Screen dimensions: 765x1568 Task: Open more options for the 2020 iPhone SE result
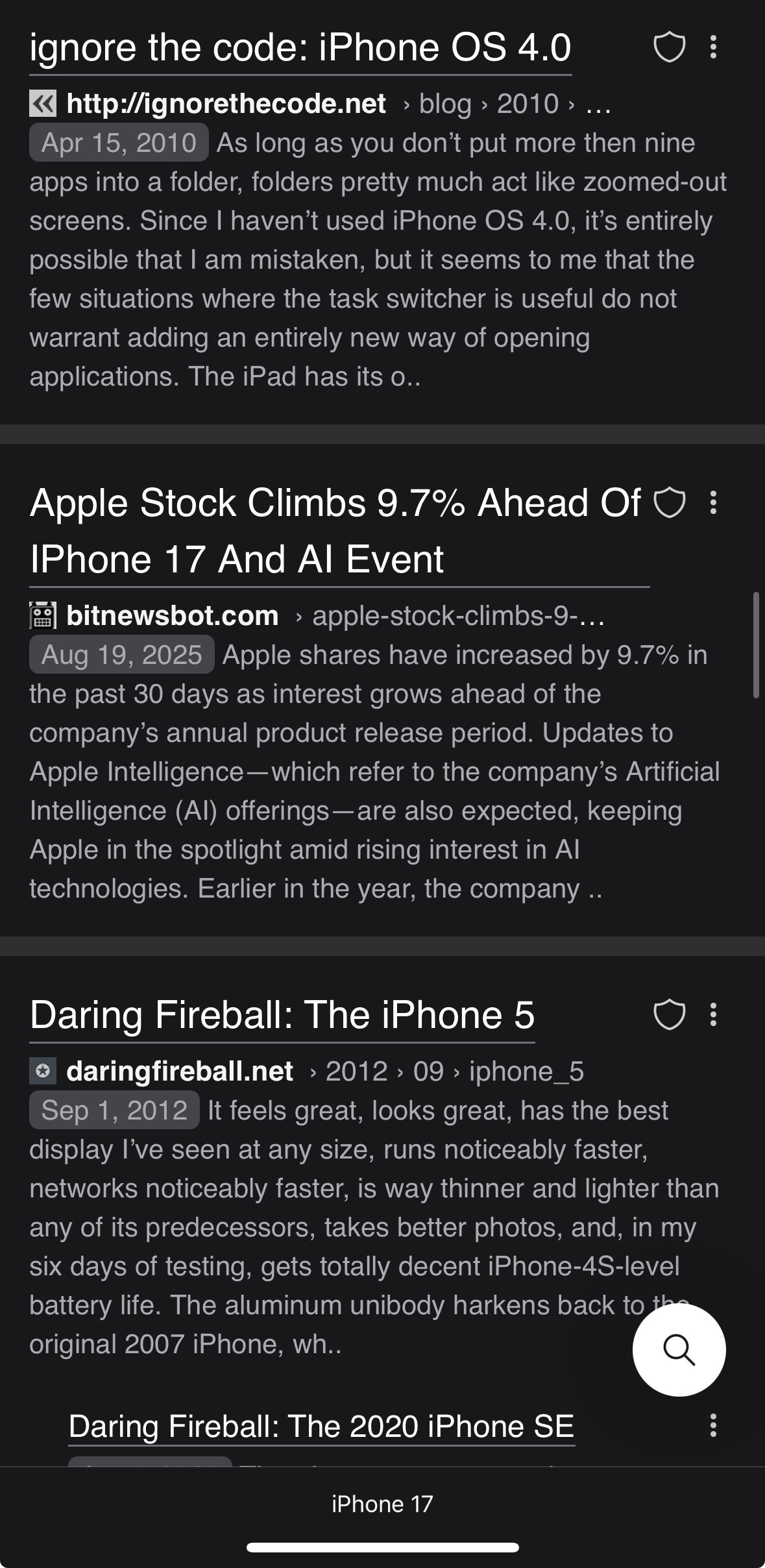(713, 1426)
